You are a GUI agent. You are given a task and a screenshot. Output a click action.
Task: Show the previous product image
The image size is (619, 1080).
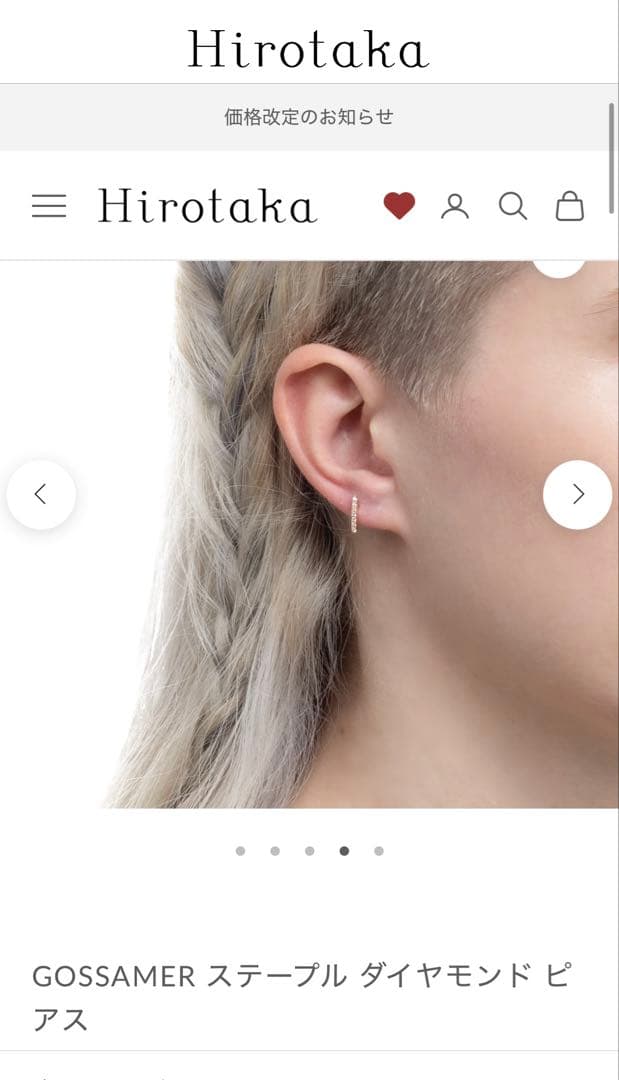[41, 494]
